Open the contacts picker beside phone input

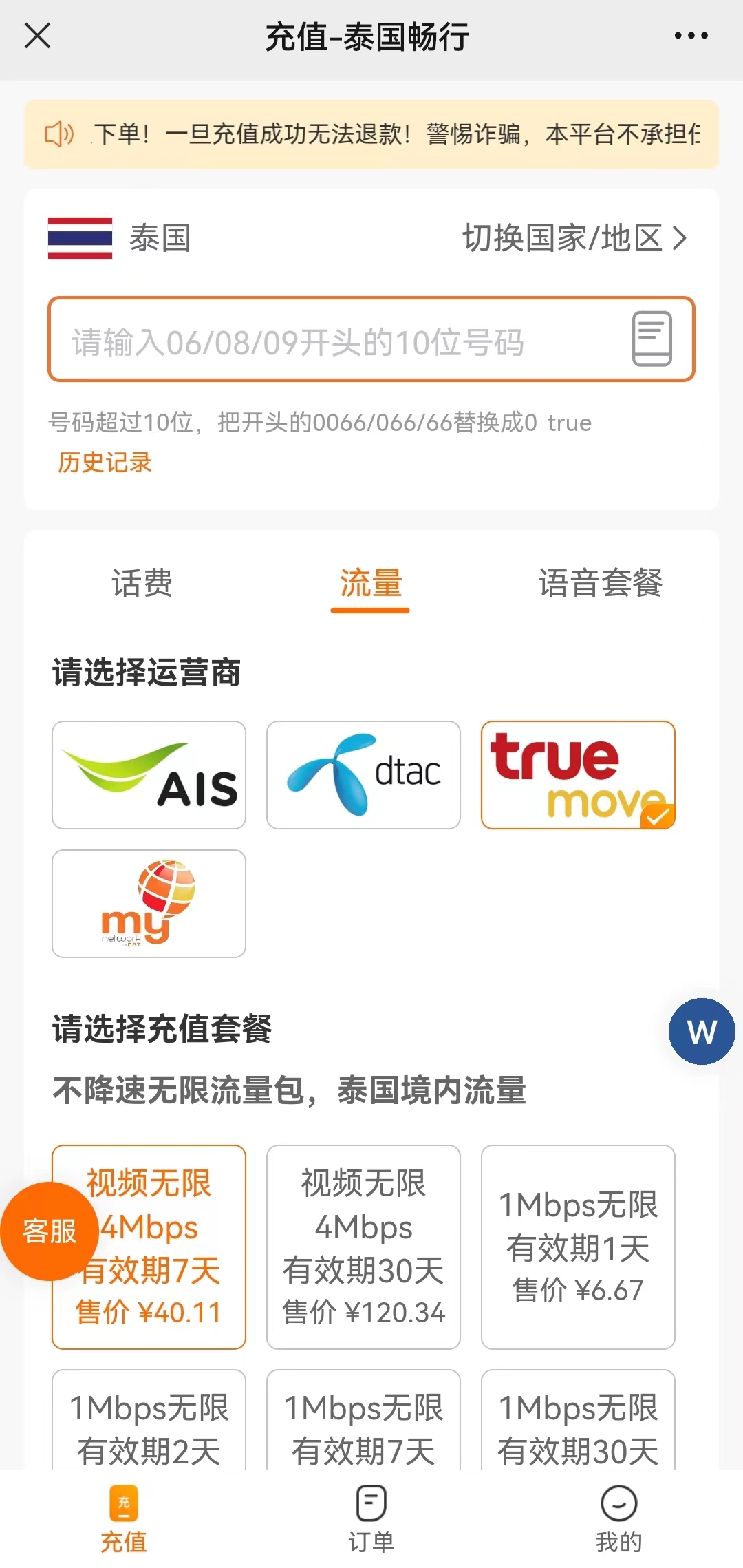[x=652, y=339]
